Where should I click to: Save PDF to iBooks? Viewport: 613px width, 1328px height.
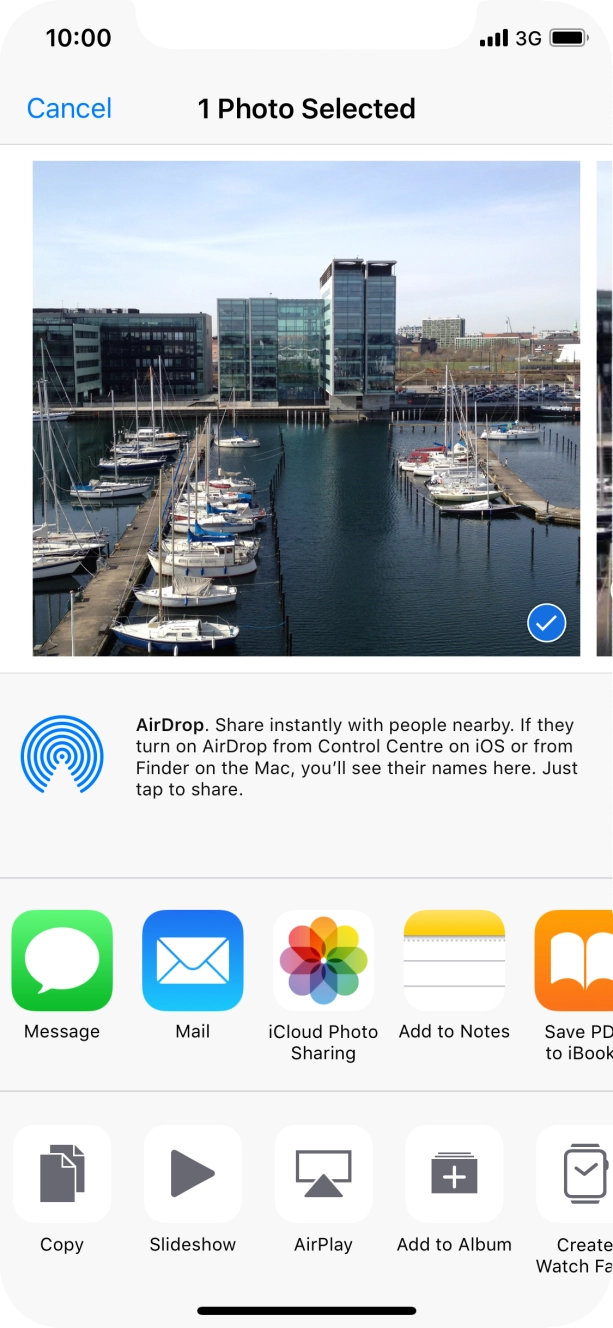coord(576,961)
